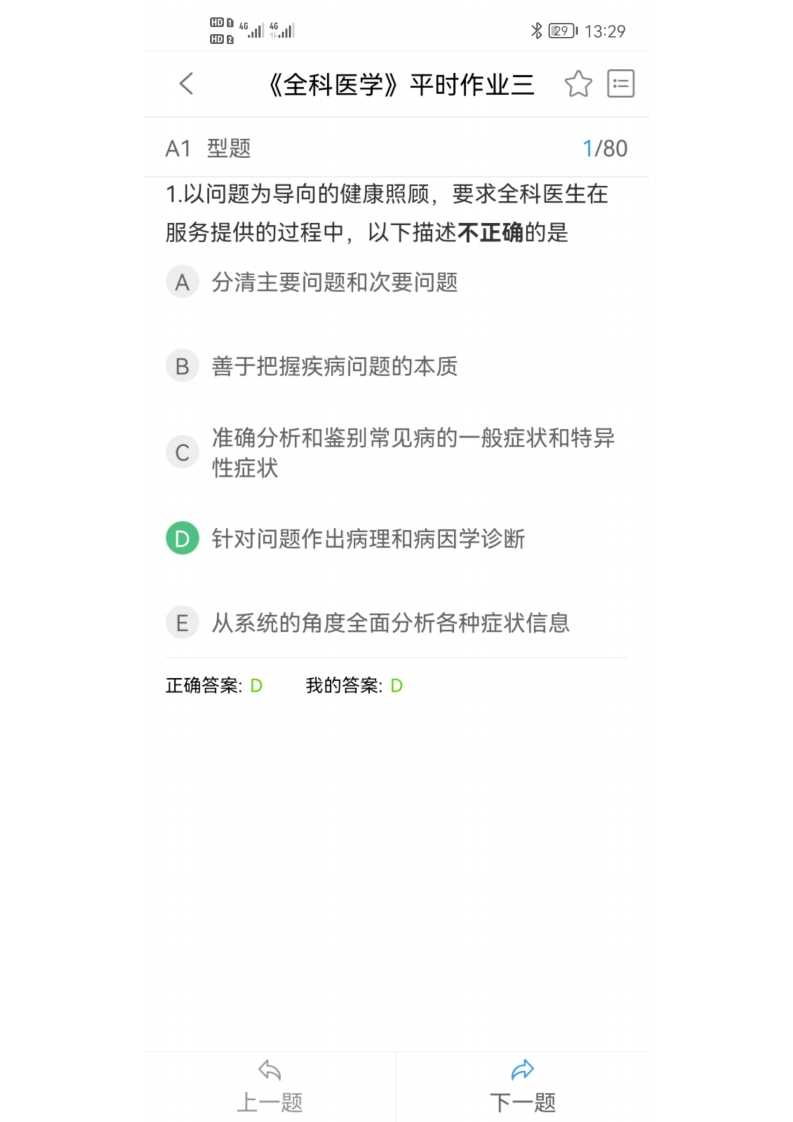Viewport: 793px width, 1122px height.
Task: Open the question list icon
Action: tap(621, 84)
